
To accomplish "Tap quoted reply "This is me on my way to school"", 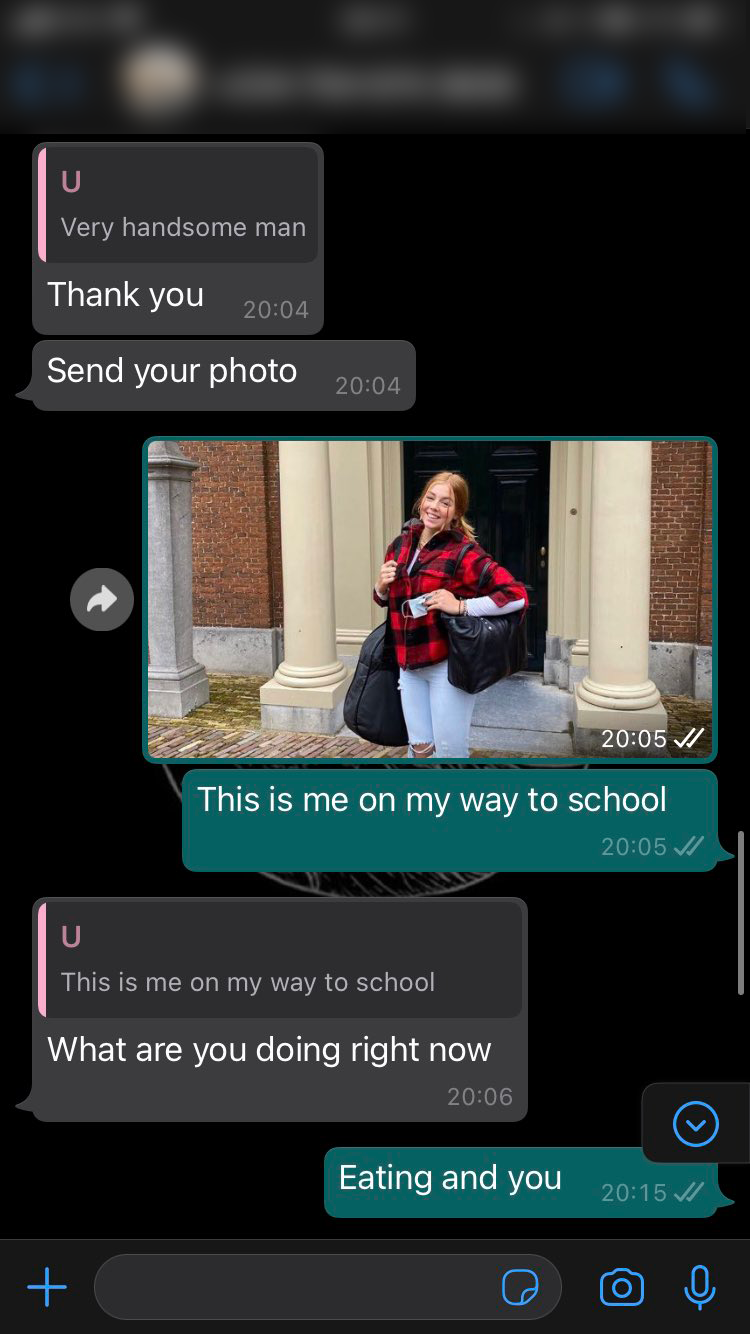I will point(280,961).
